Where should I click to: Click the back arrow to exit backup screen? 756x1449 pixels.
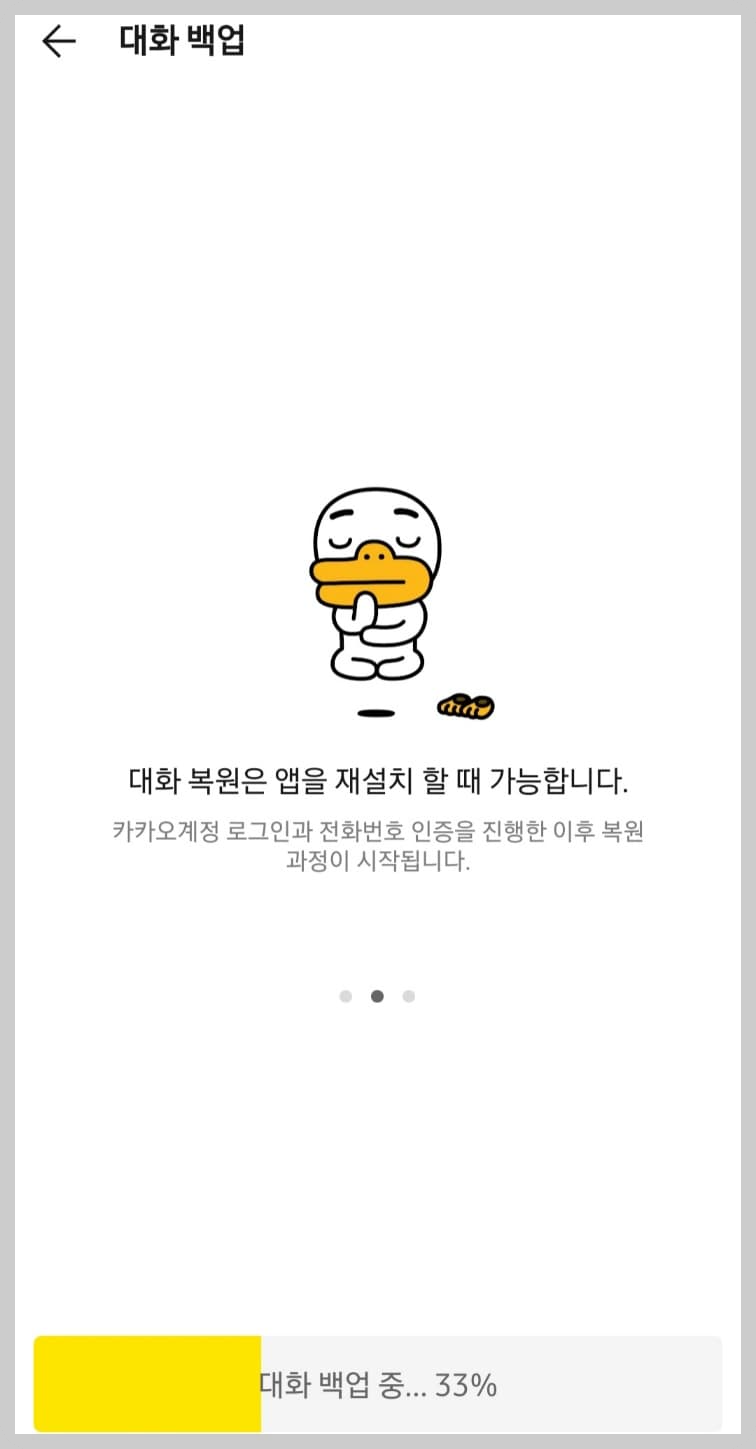tap(59, 40)
